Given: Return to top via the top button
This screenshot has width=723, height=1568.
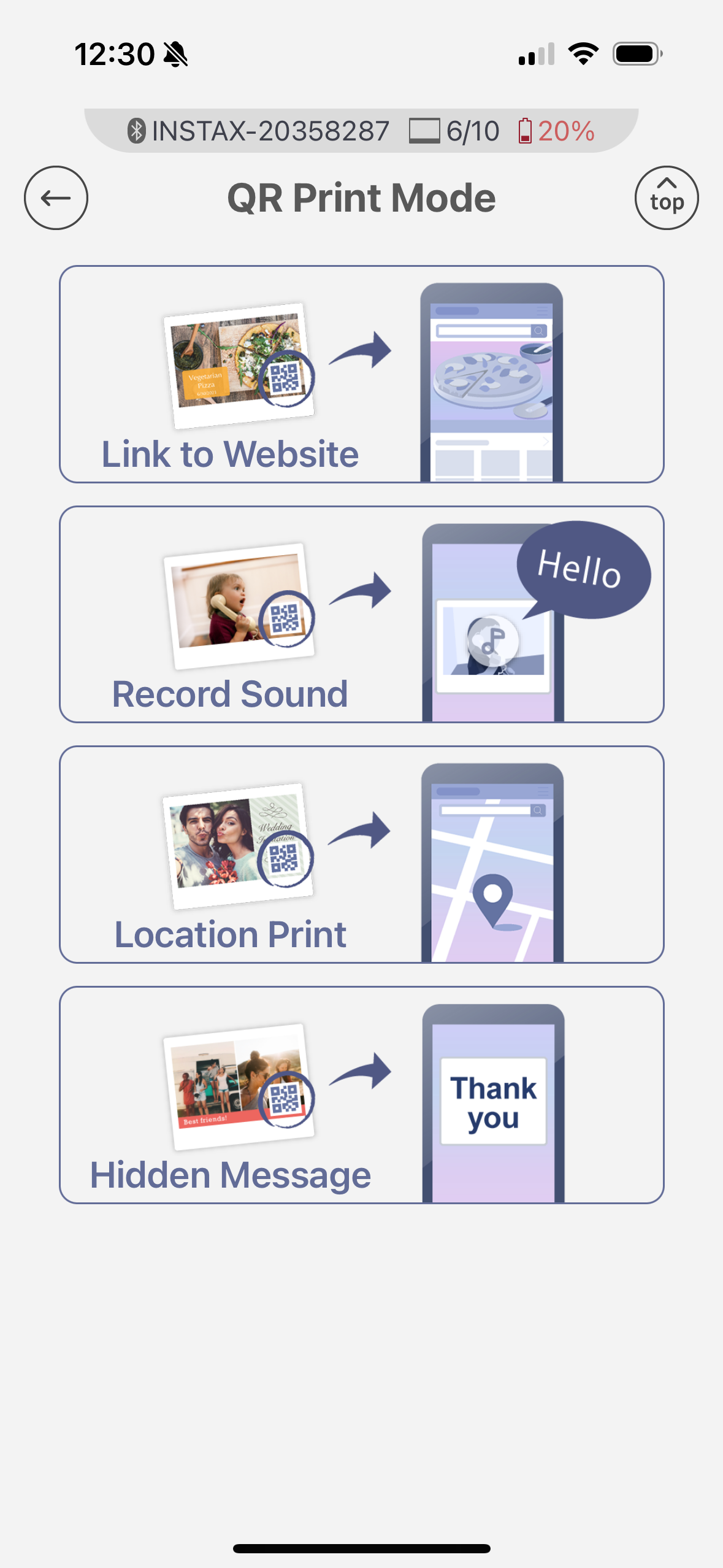Looking at the screenshot, I should 666,198.
